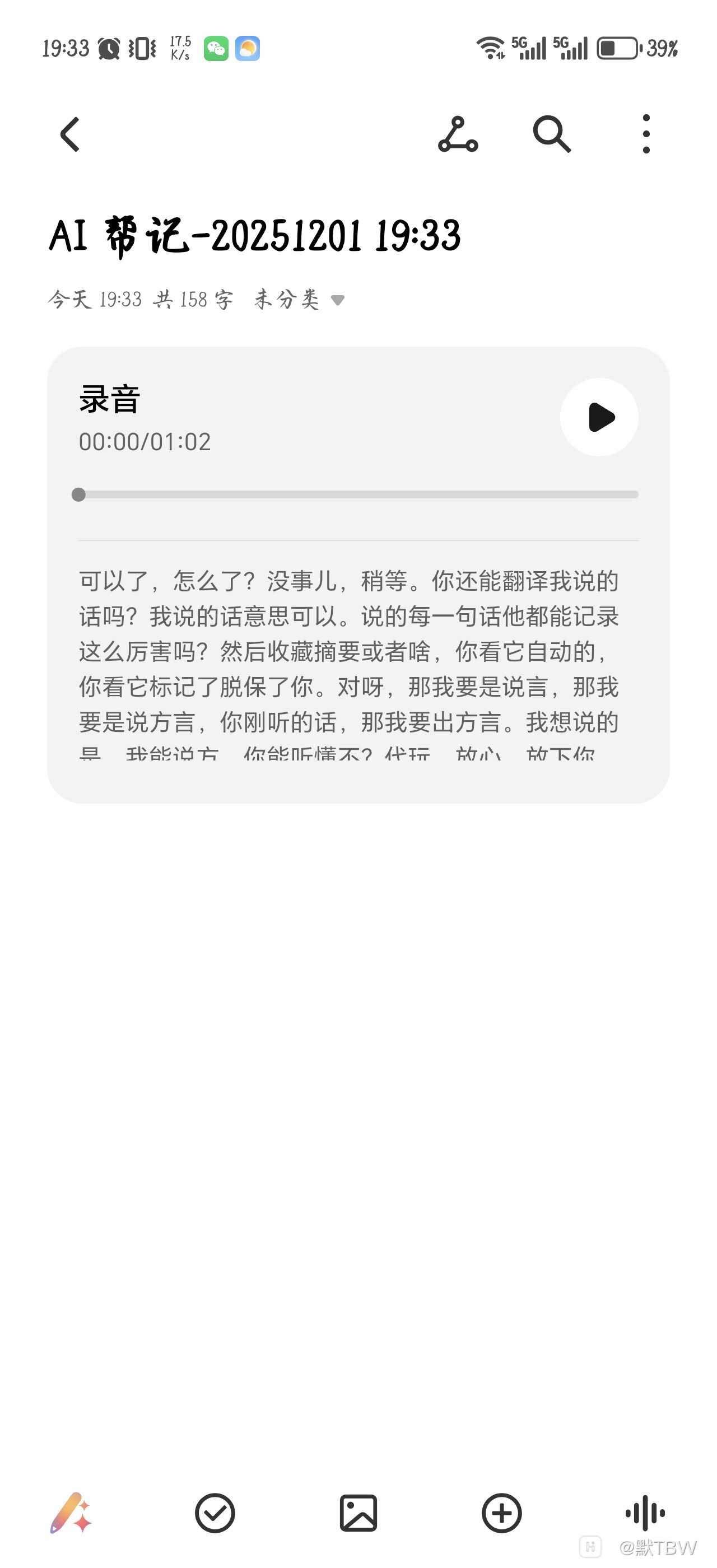Tap the recording progress bar
Image resolution: width=717 pixels, height=1568 pixels.
[x=358, y=494]
